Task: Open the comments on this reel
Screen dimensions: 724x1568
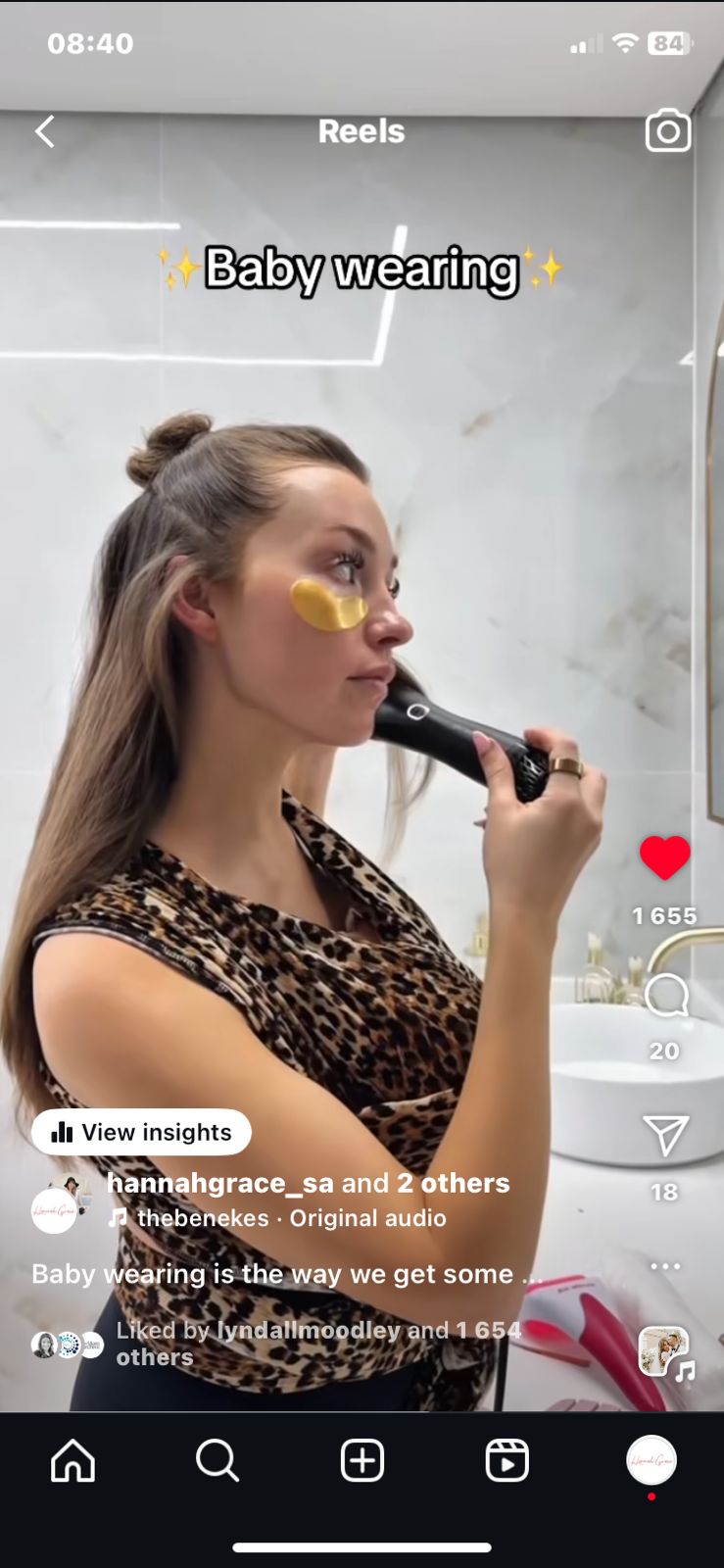Action: pos(666,997)
